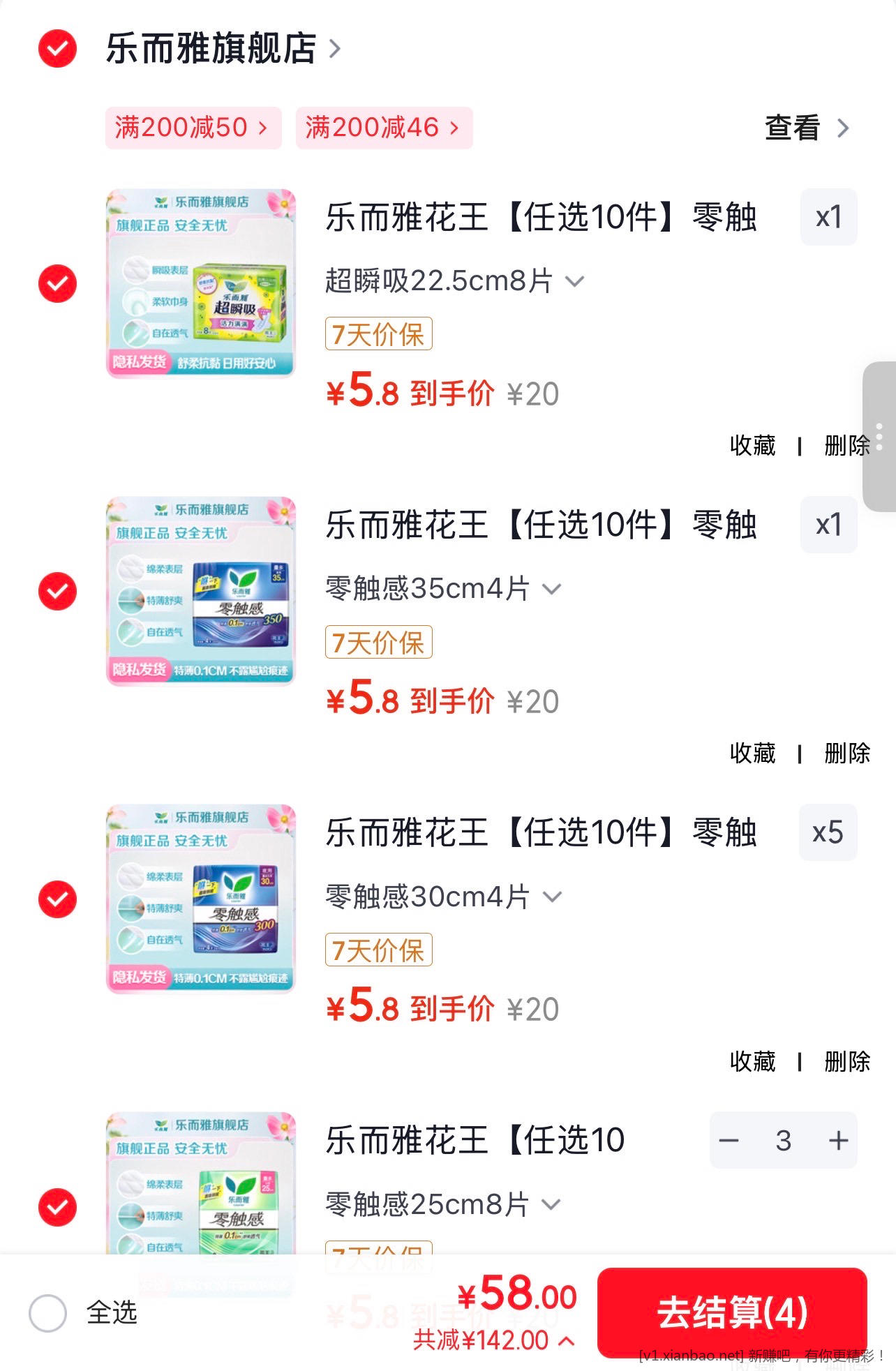Click 查看 to view store promotions
This screenshot has width=896, height=1371.
click(x=792, y=128)
